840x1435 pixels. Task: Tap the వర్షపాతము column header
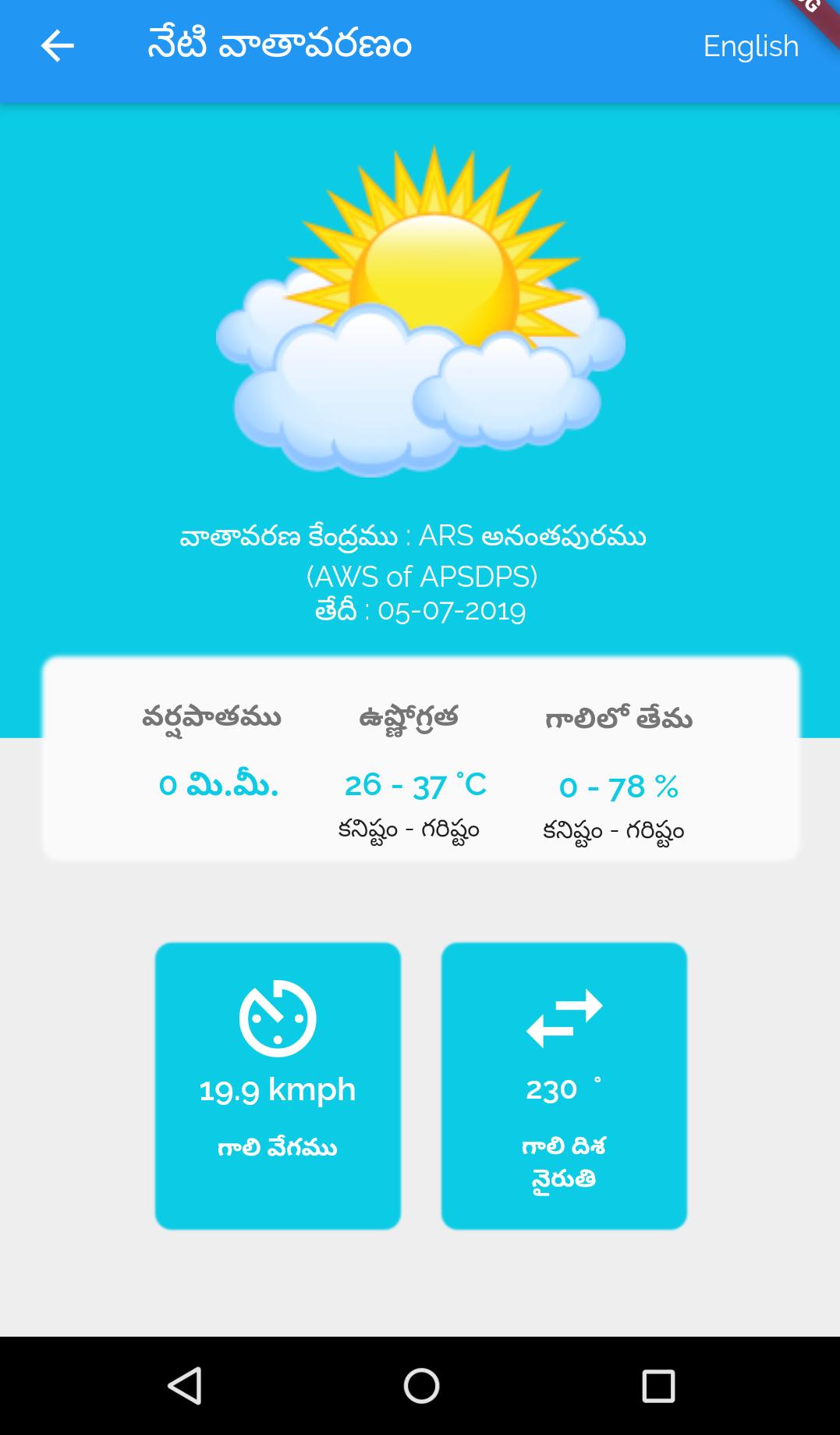pyautogui.click(x=211, y=719)
